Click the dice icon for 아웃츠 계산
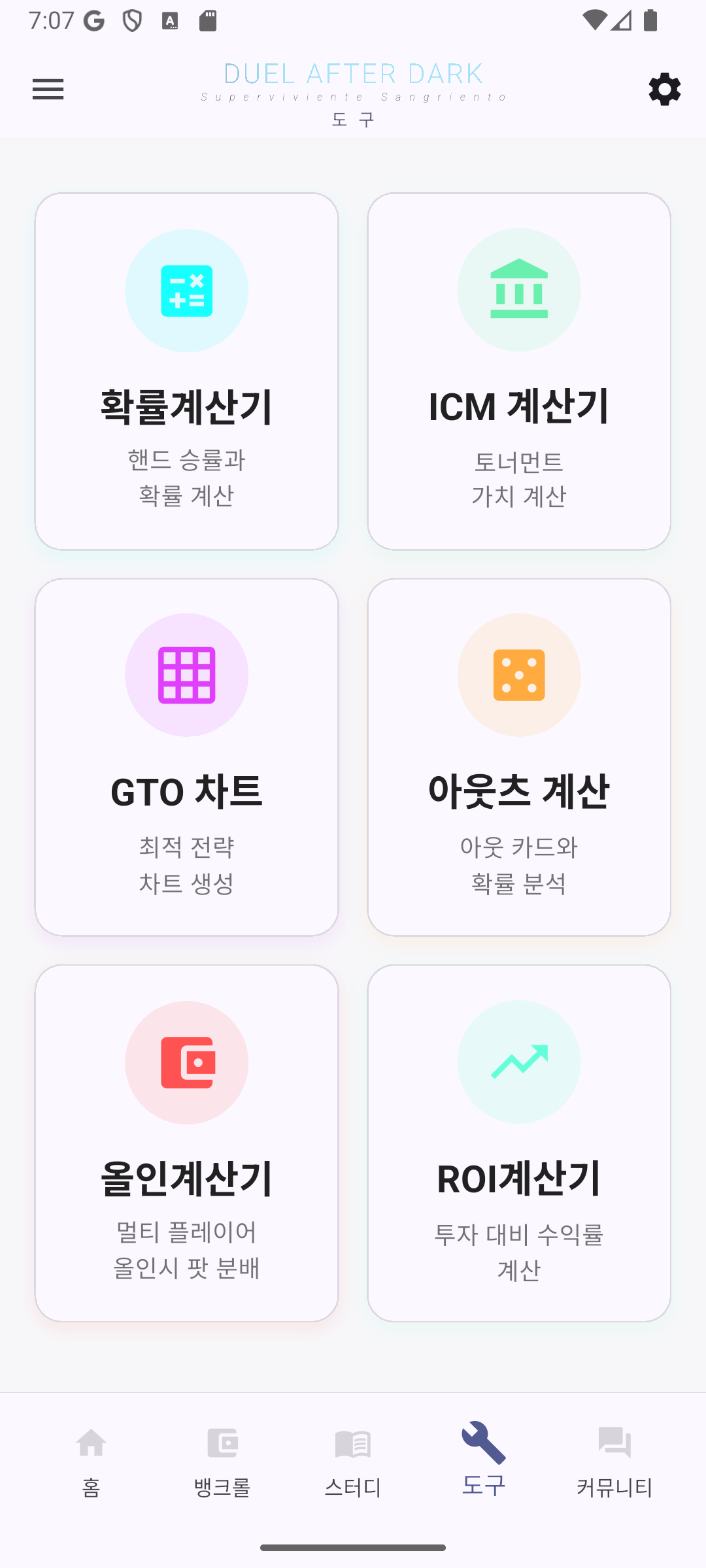Viewport: 706px width, 1568px height. click(518, 675)
